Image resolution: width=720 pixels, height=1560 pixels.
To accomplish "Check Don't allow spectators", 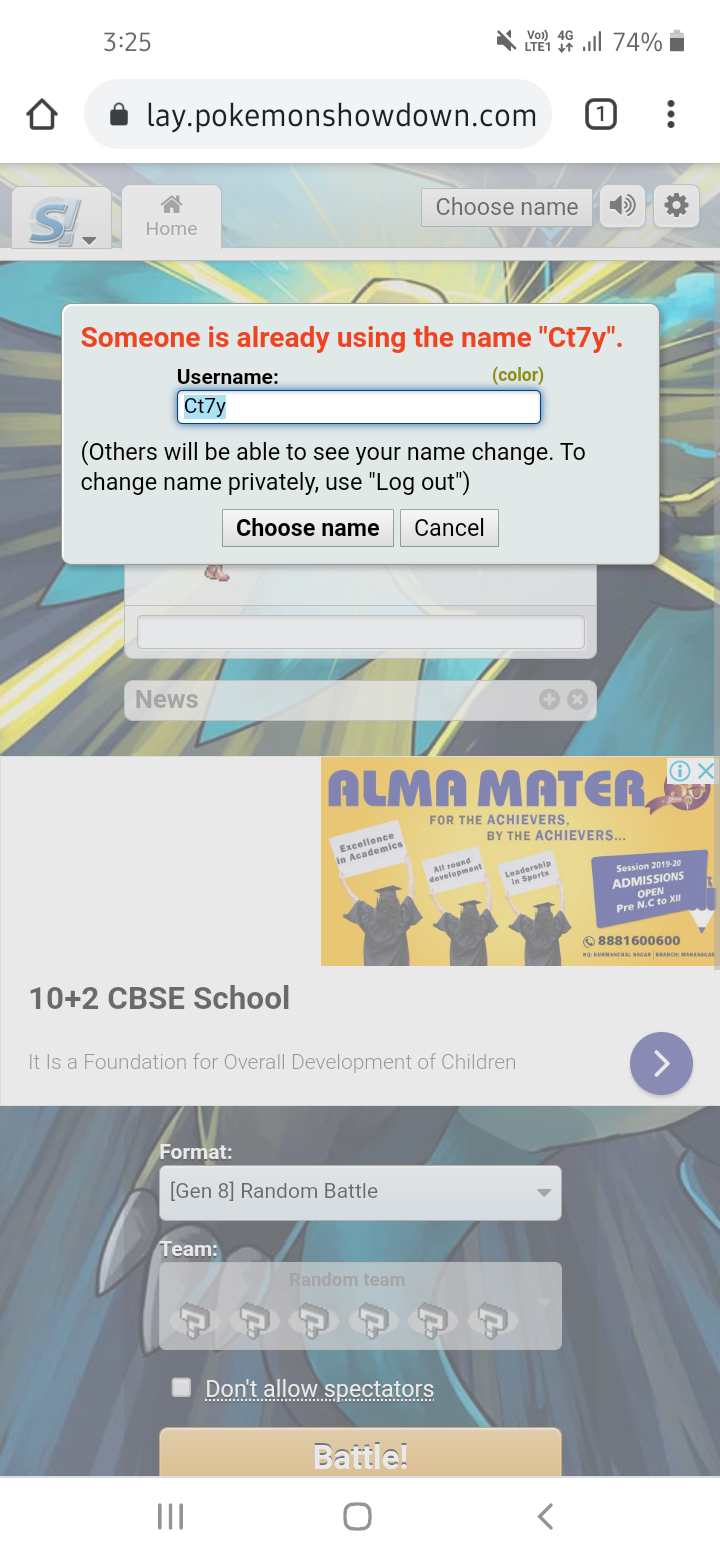I will tap(181, 1387).
